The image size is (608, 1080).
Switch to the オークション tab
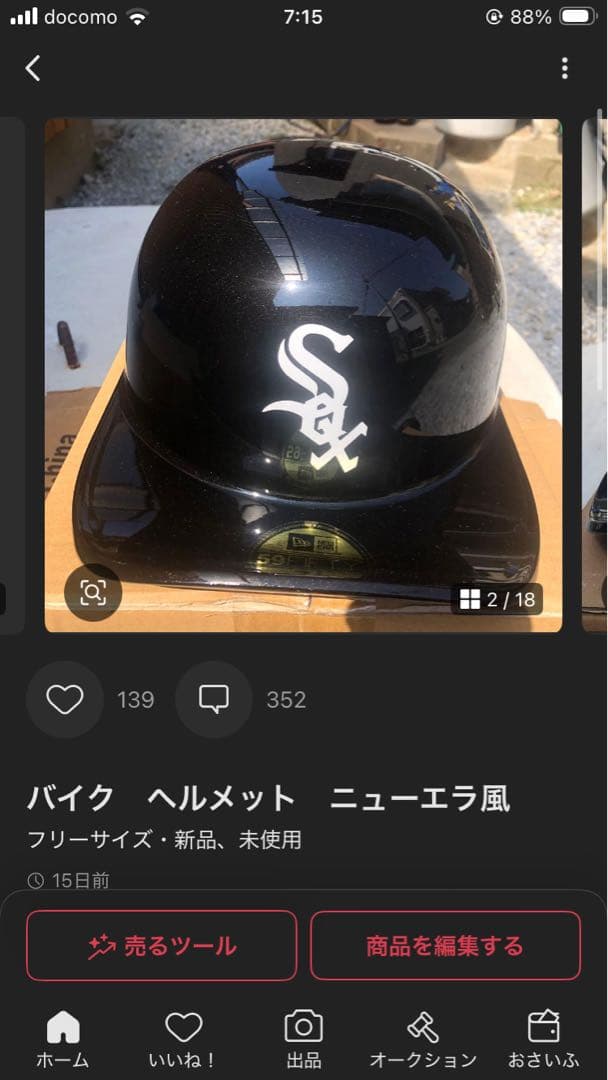[423, 1038]
